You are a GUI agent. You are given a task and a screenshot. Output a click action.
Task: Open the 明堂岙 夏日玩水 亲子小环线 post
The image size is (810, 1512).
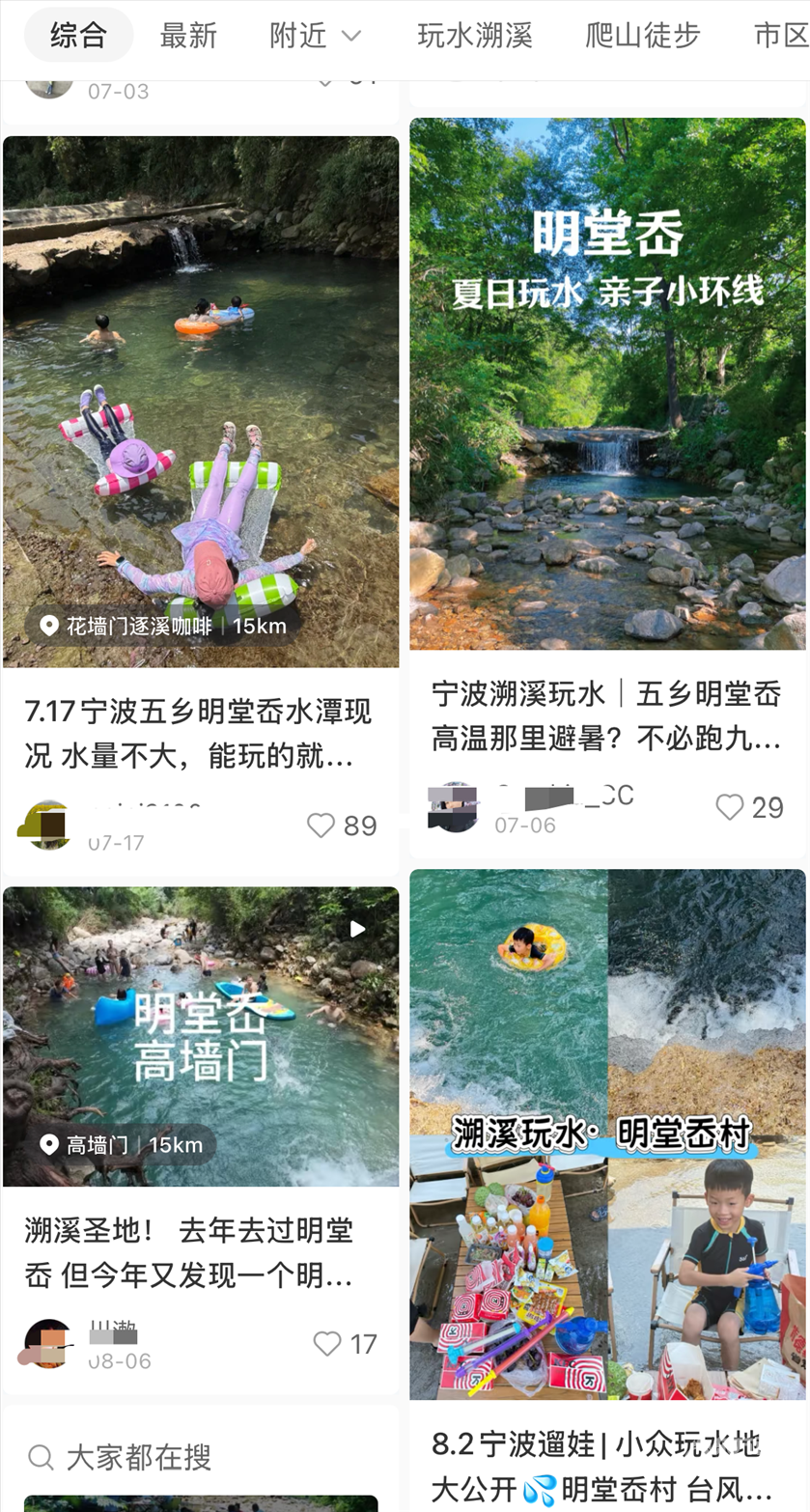607,383
